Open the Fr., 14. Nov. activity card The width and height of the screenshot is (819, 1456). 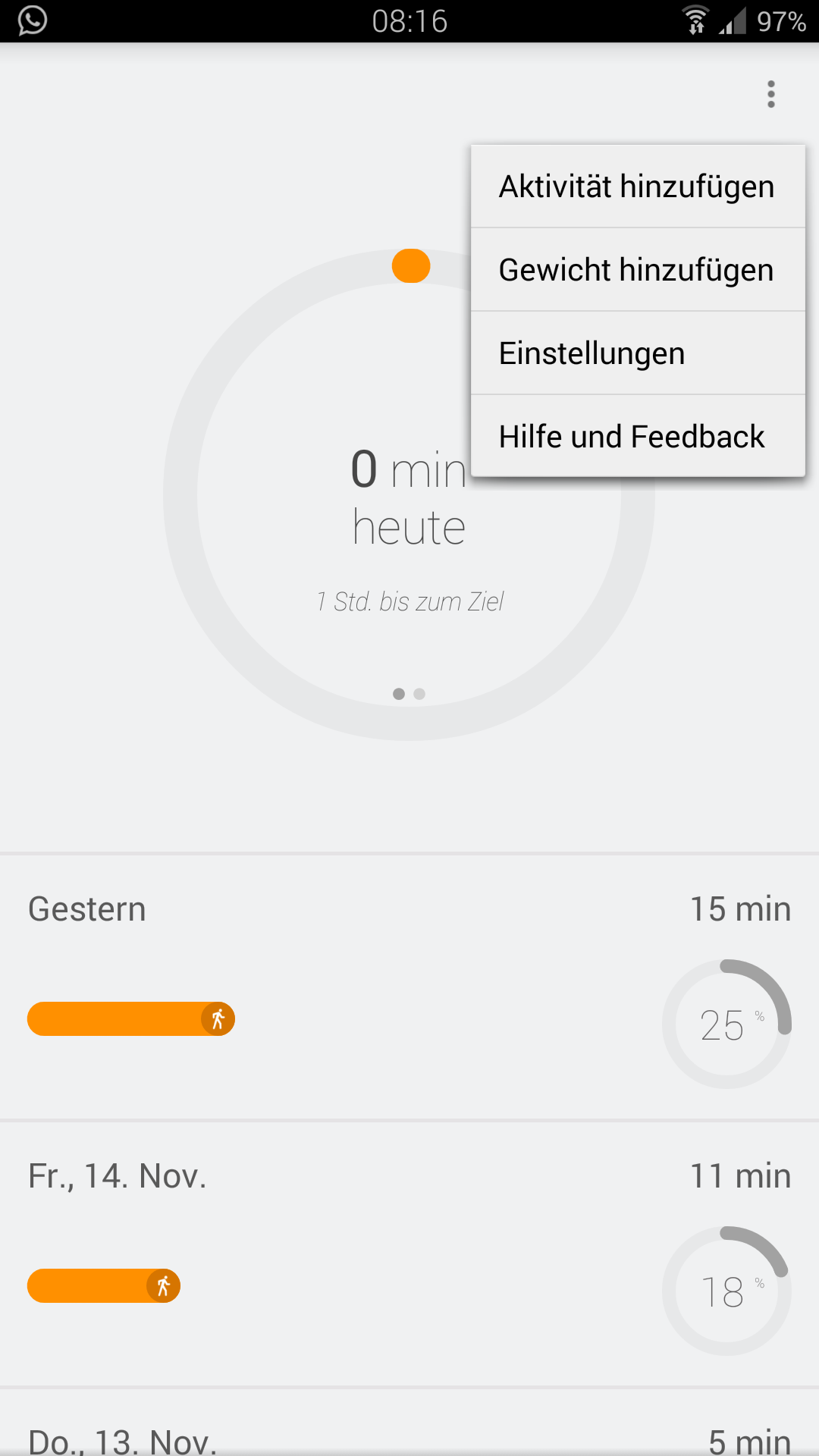(409, 1254)
